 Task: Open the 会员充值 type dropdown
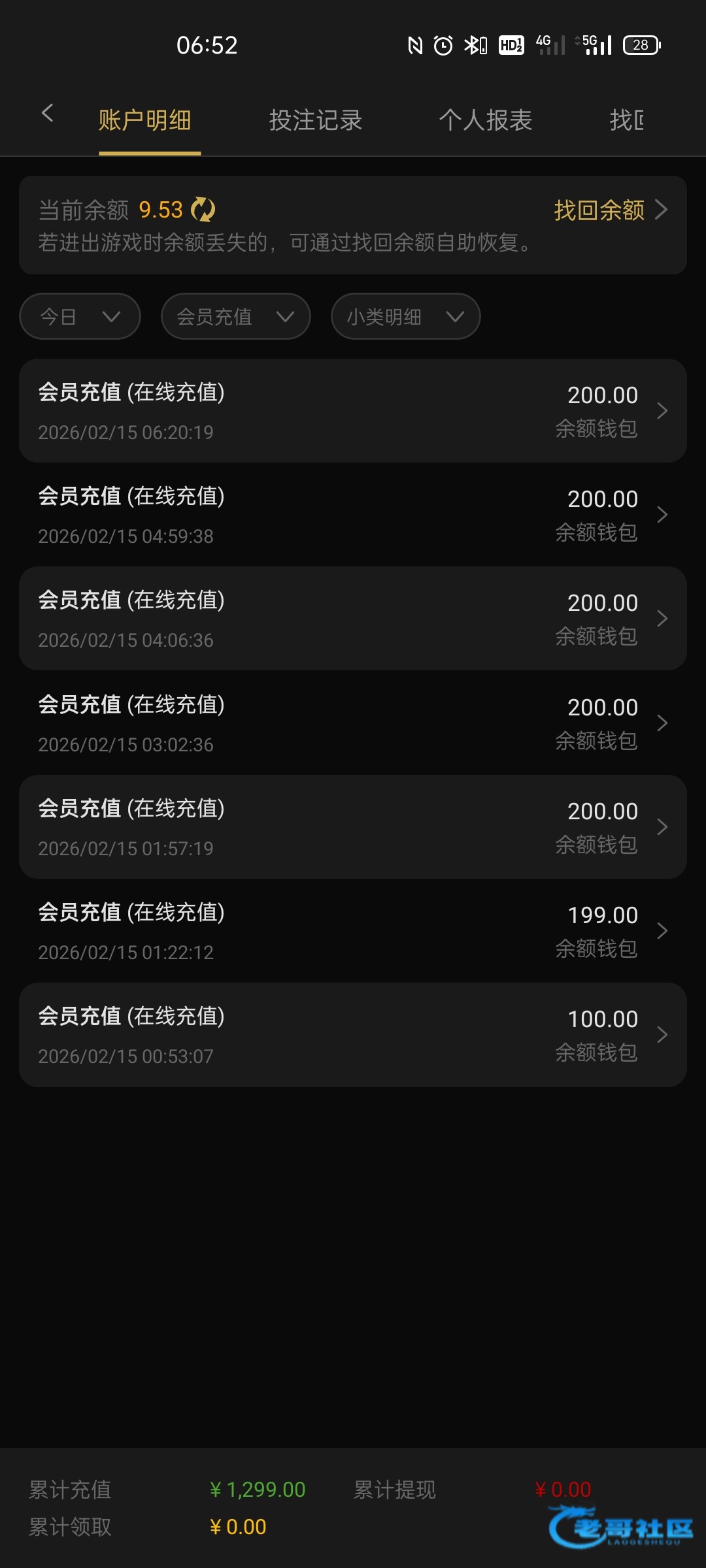(x=235, y=317)
